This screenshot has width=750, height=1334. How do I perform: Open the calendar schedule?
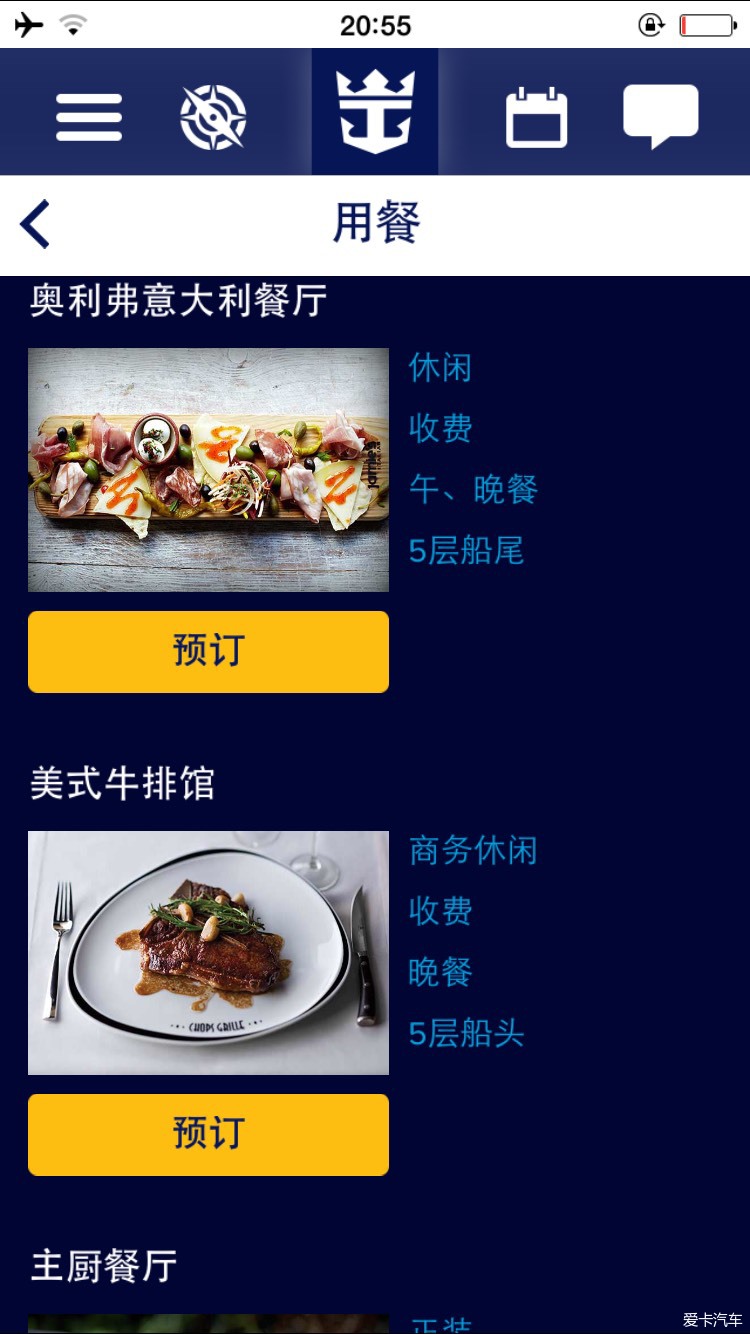536,117
